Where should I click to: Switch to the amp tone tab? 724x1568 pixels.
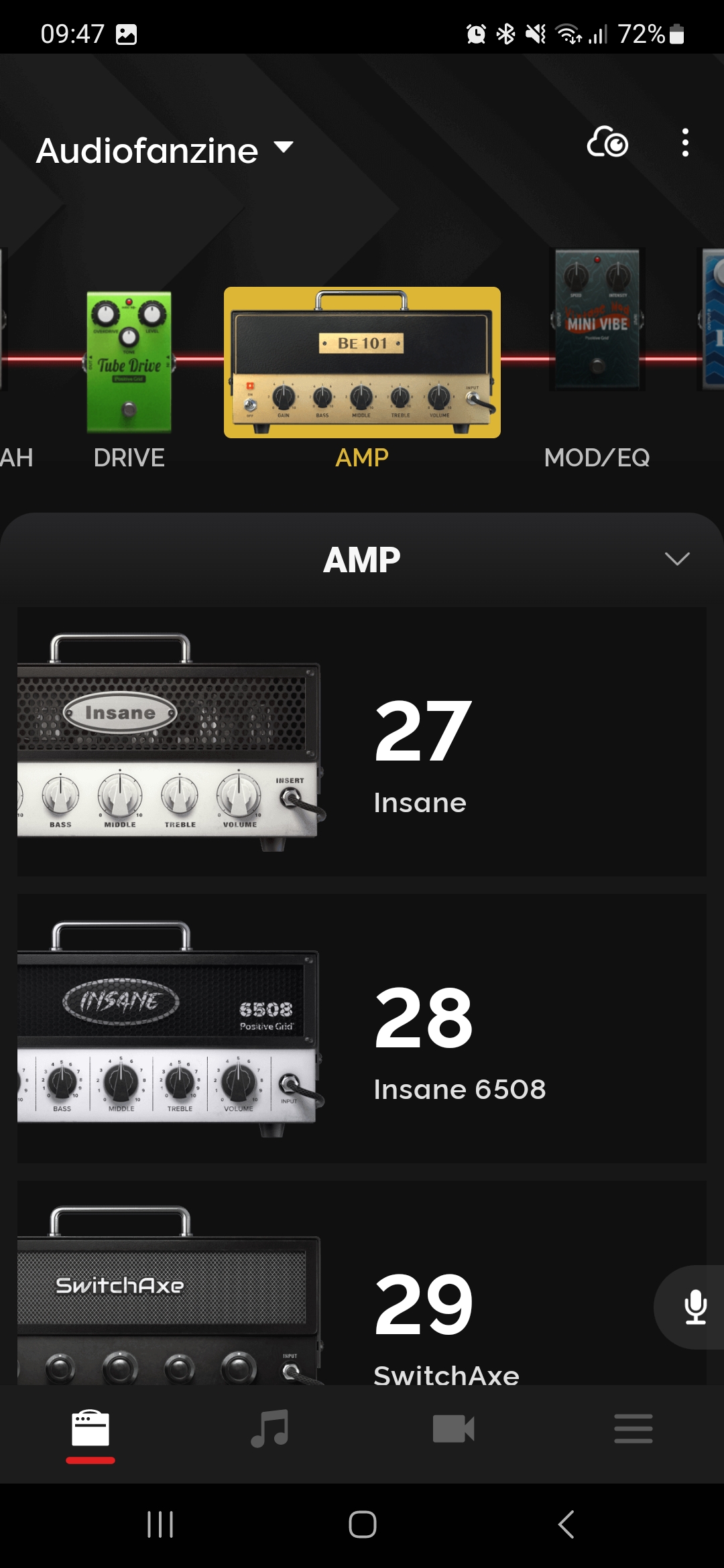[x=90, y=1429]
